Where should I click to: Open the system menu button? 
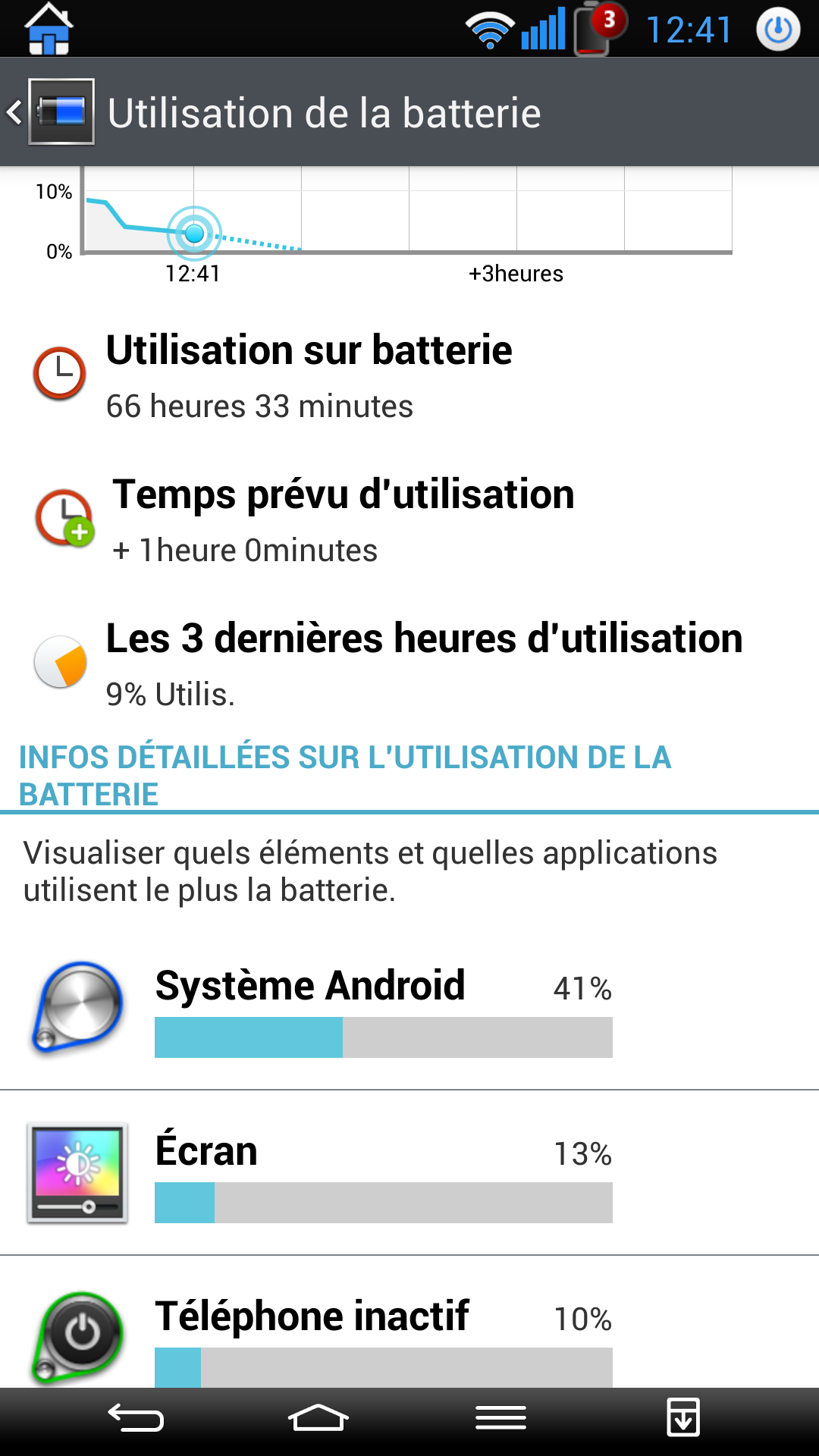(x=500, y=1418)
